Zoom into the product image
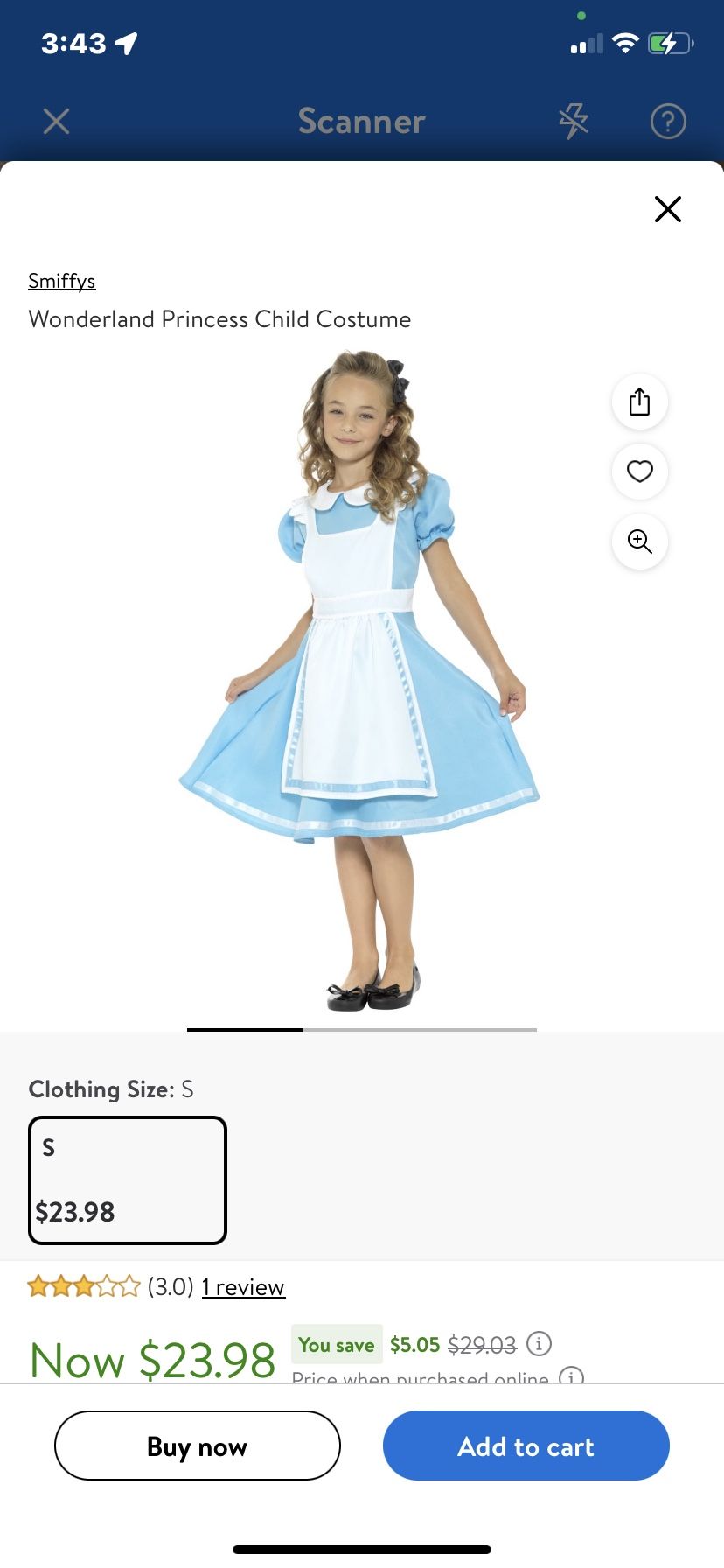The width and height of the screenshot is (724, 1568). tap(640, 542)
